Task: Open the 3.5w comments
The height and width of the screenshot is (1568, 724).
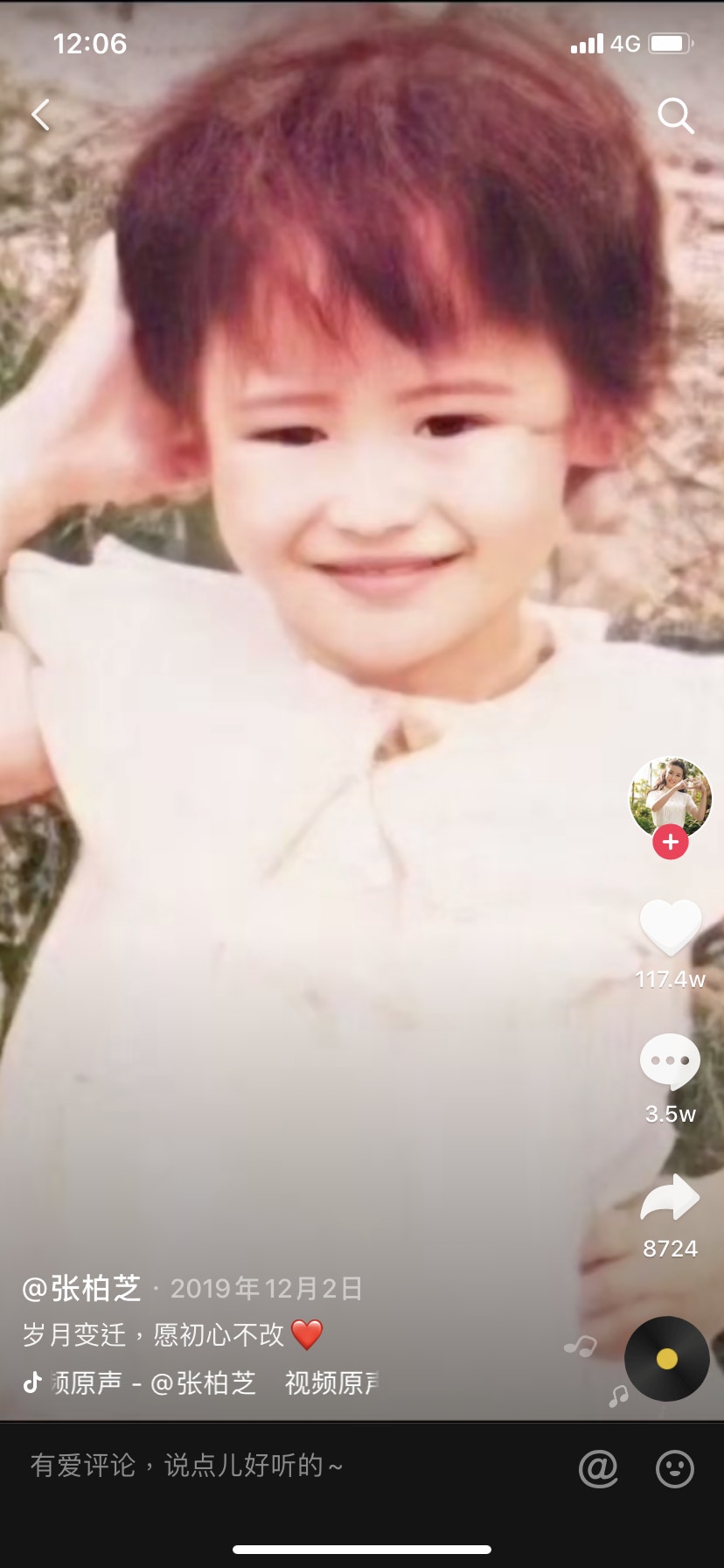Action: click(x=671, y=1061)
